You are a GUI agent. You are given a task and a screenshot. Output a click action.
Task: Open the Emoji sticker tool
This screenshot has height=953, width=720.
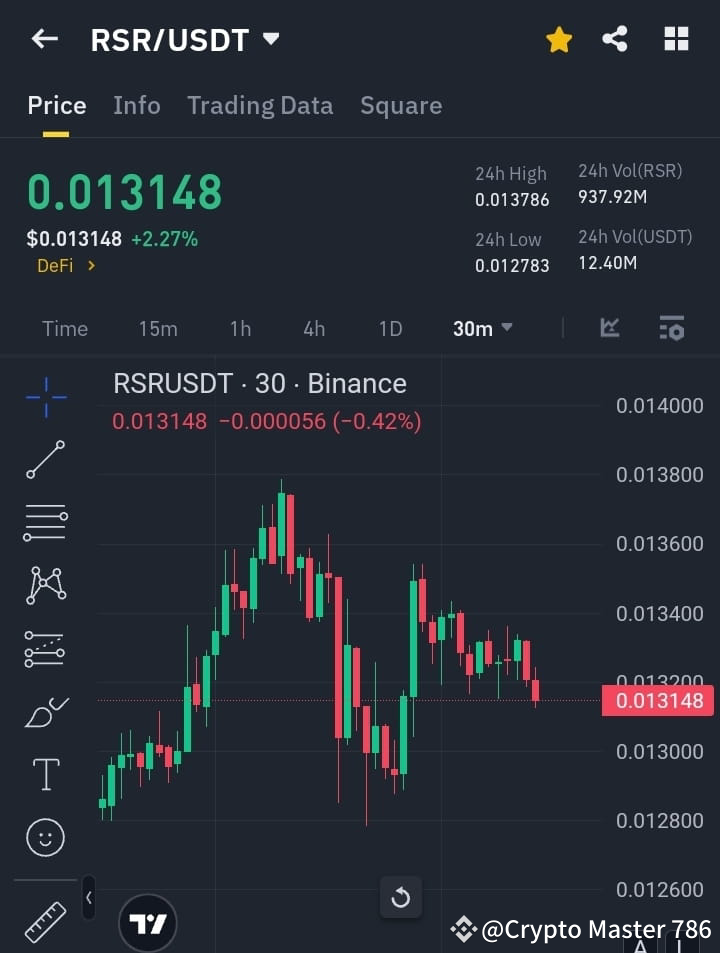pyautogui.click(x=45, y=837)
